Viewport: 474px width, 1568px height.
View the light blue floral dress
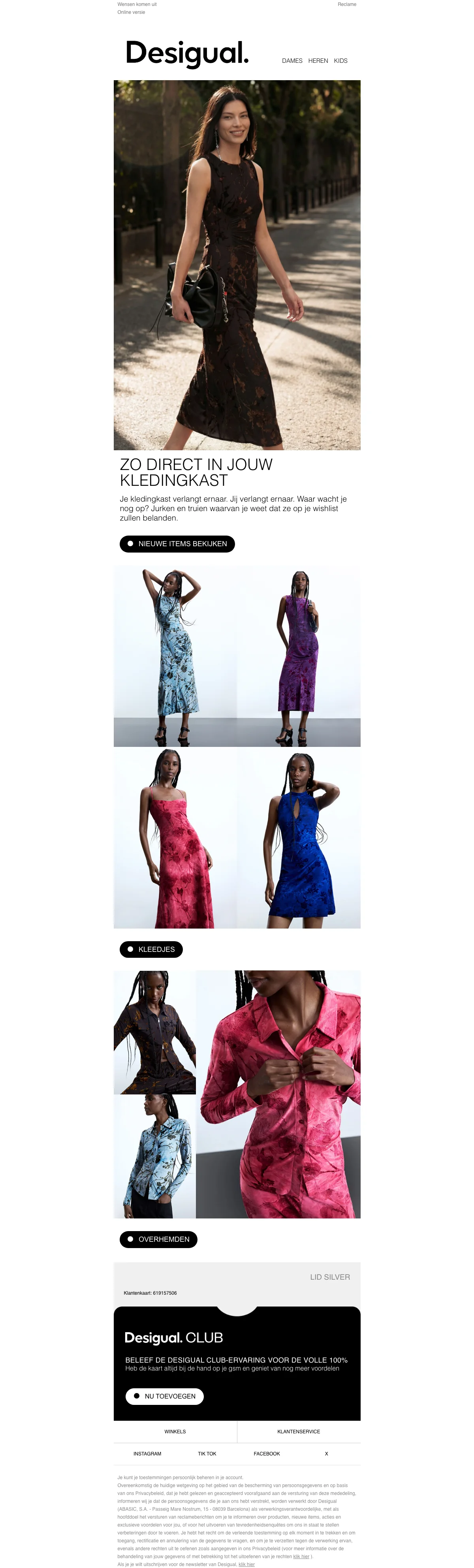click(175, 656)
